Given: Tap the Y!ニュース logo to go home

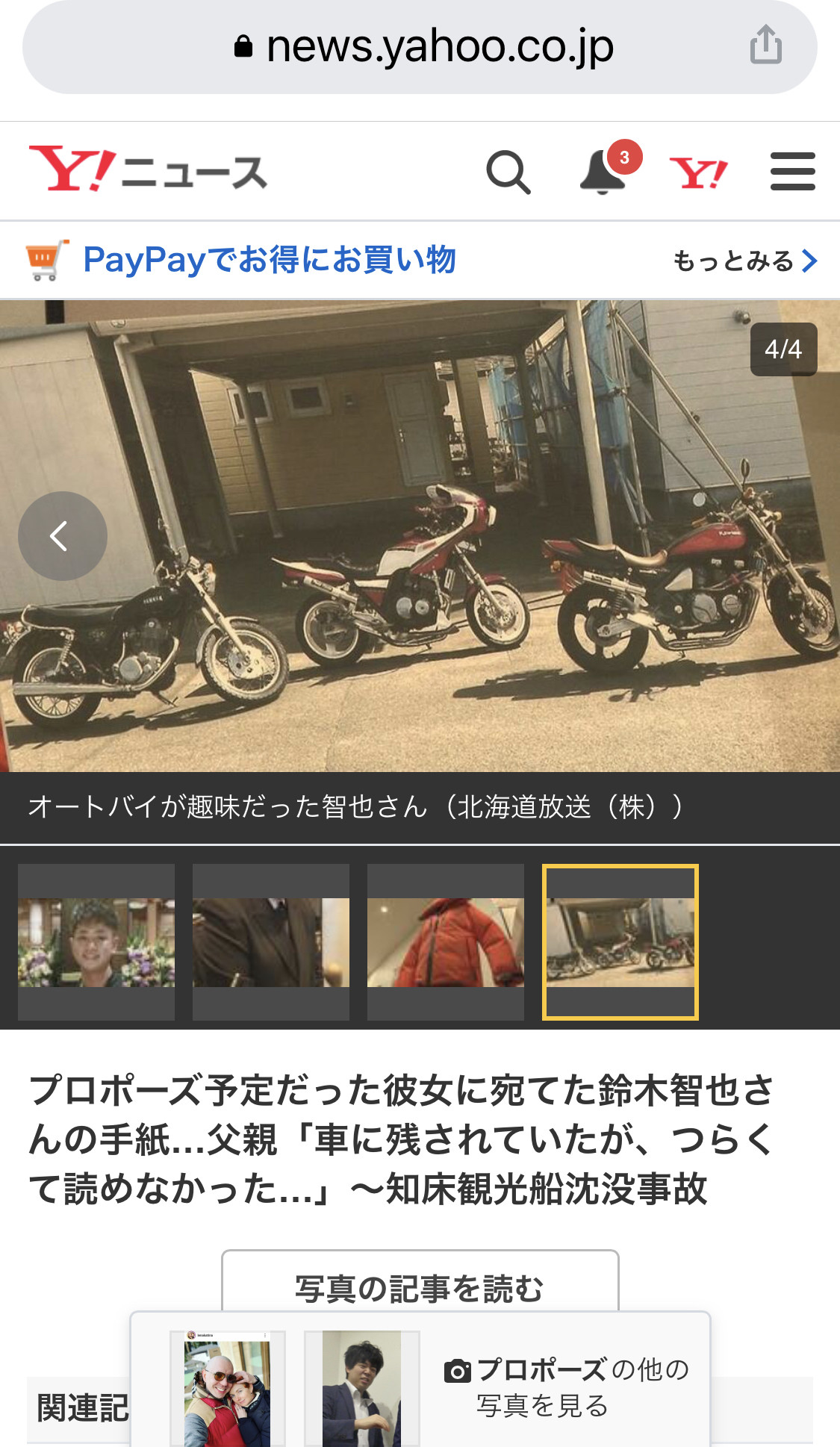Looking at the screenshot, I should click(x=148, y=171).
